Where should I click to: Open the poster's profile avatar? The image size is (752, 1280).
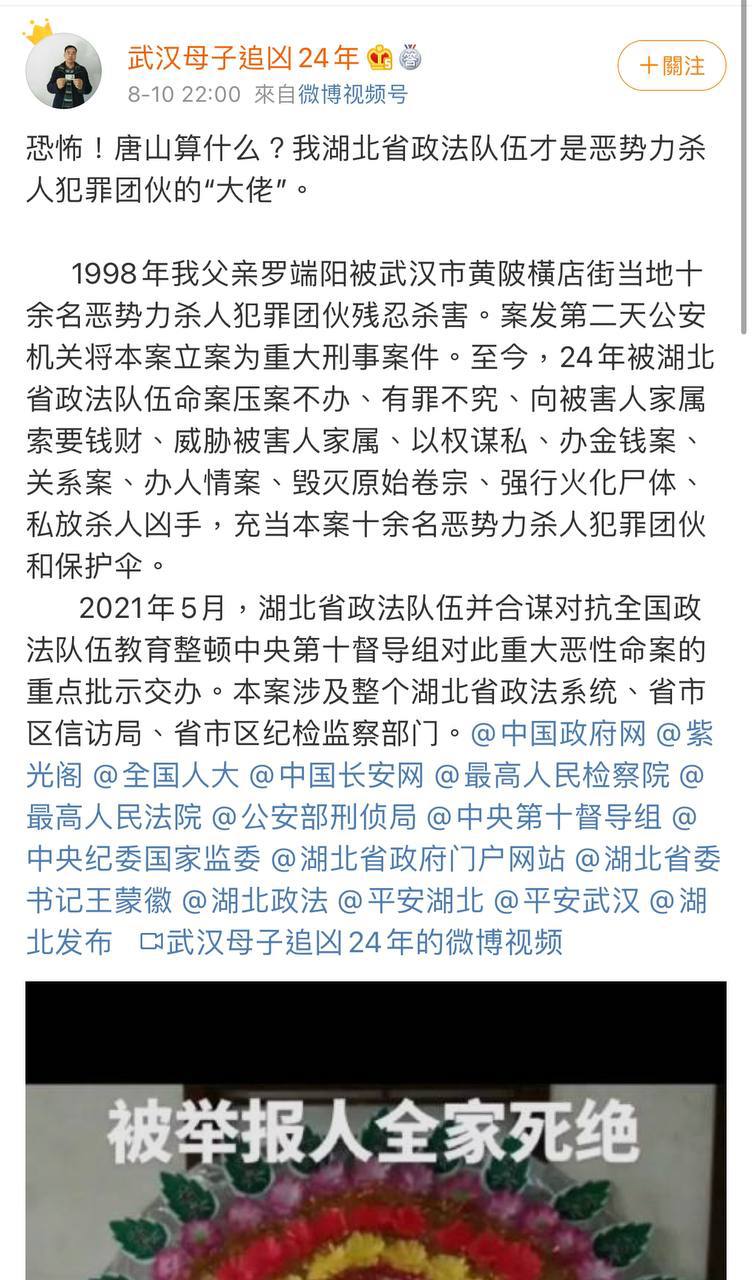64,70
